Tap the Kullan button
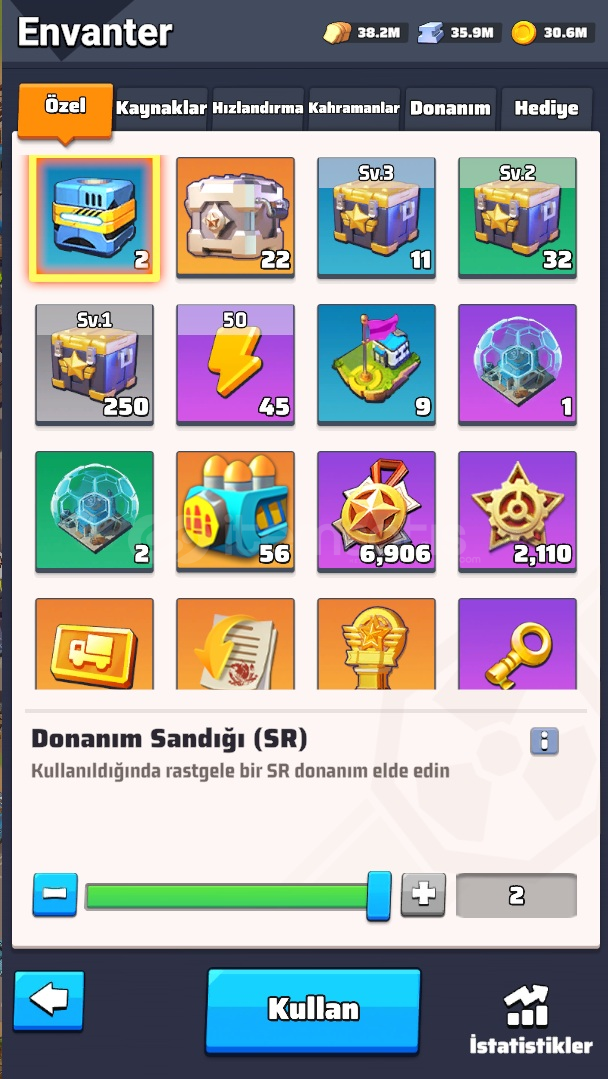The image size is (608, 1079). [313, 1009]
